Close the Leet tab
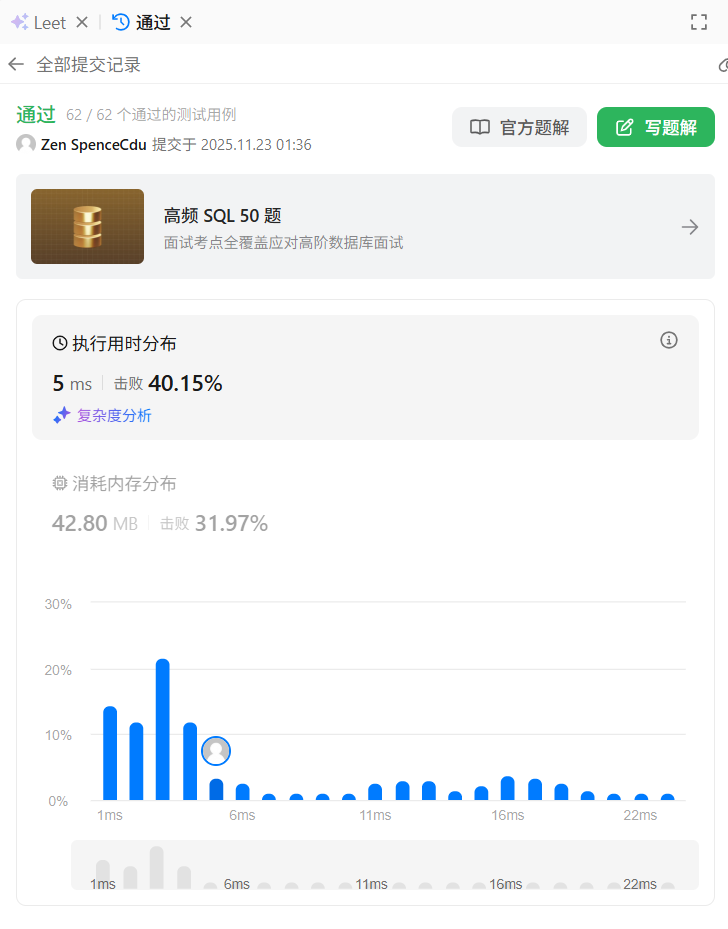Screen dimensions: 728x929 pos(82,21)
